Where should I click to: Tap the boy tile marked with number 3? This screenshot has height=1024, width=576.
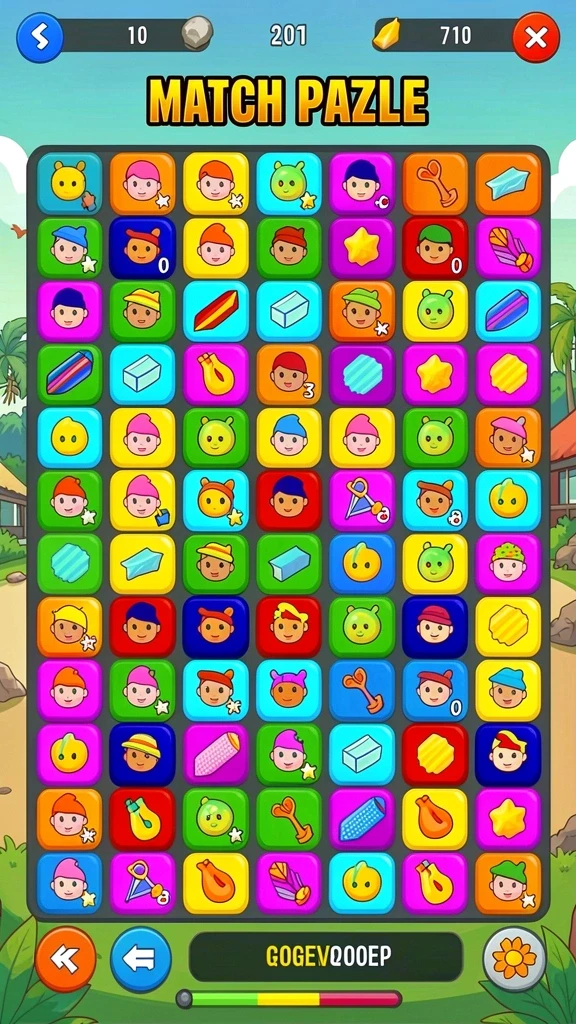click(x=289, y=375)
